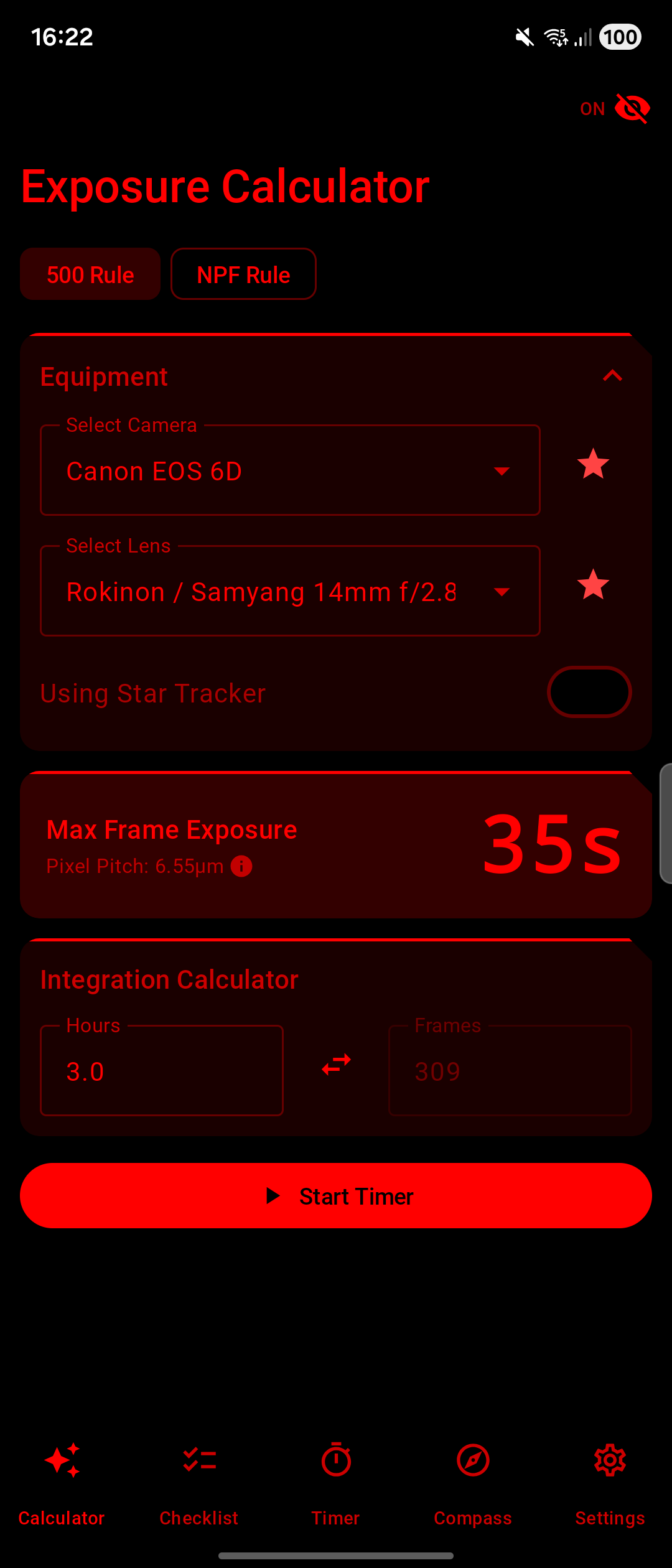Unfavorite the Rokinon lens star

[x=592, y=585]
